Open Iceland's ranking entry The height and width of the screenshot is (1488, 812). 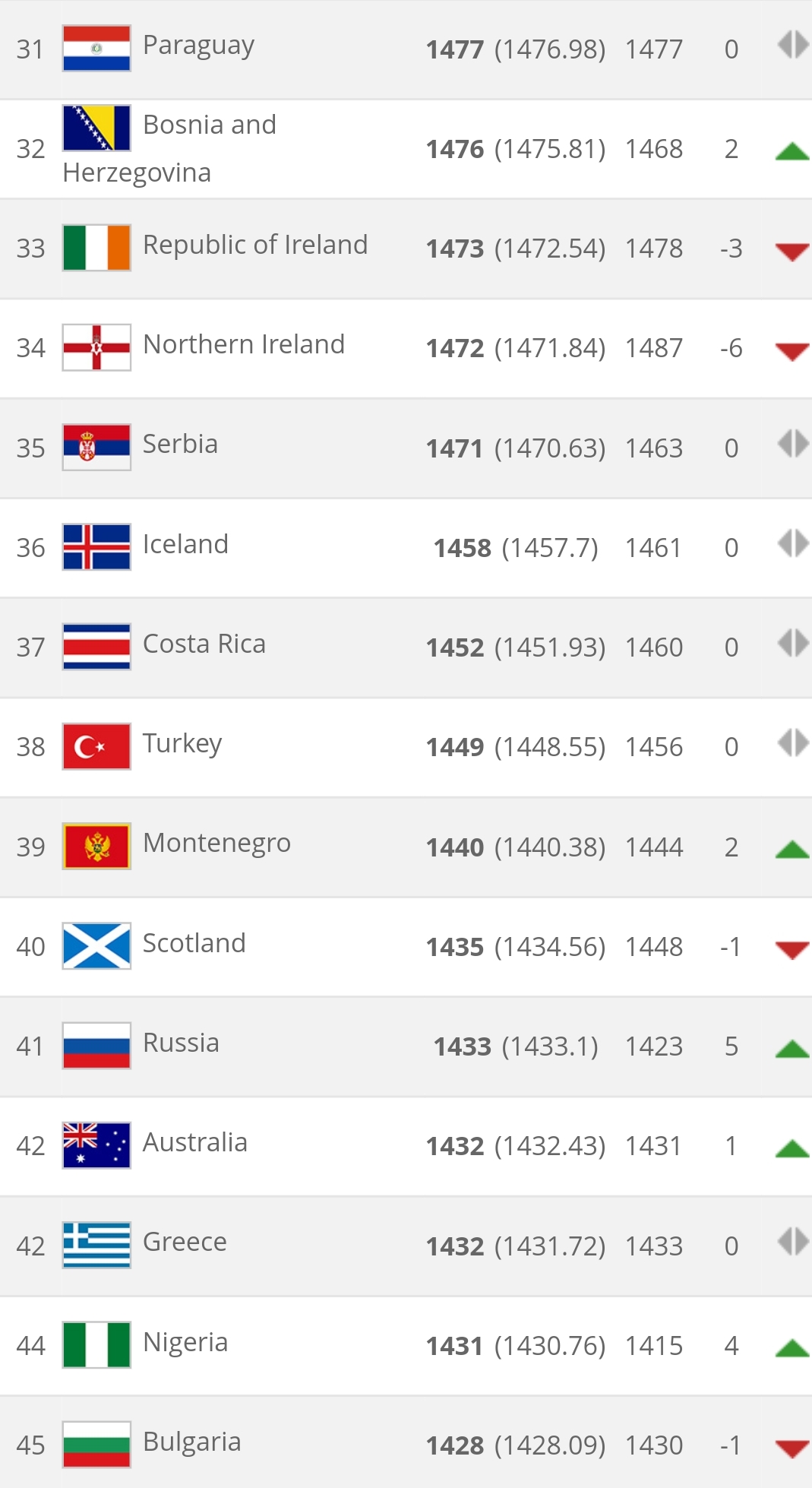(406, 548)
